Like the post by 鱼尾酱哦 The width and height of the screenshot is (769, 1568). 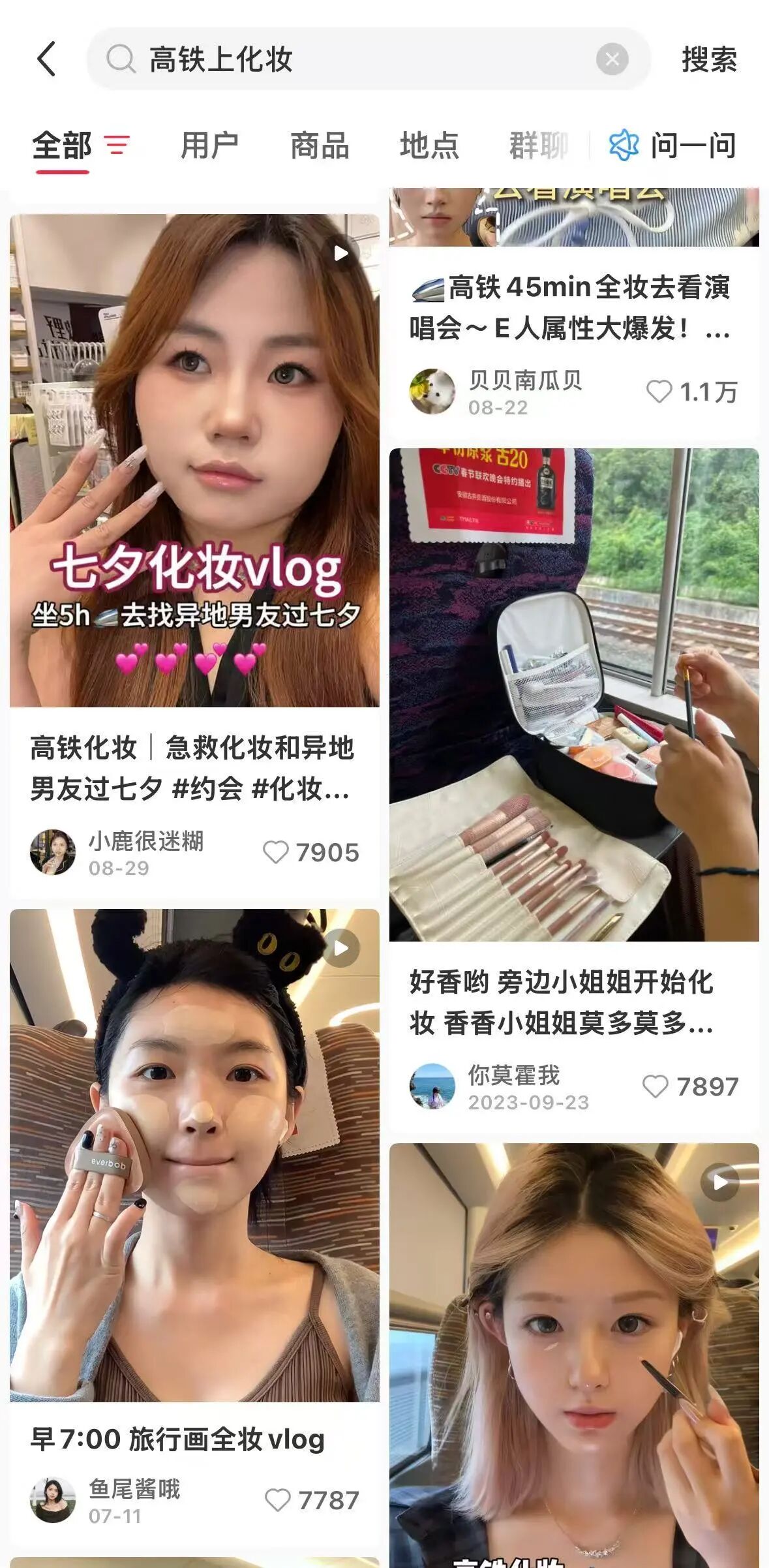click(x=277, y=1500)
